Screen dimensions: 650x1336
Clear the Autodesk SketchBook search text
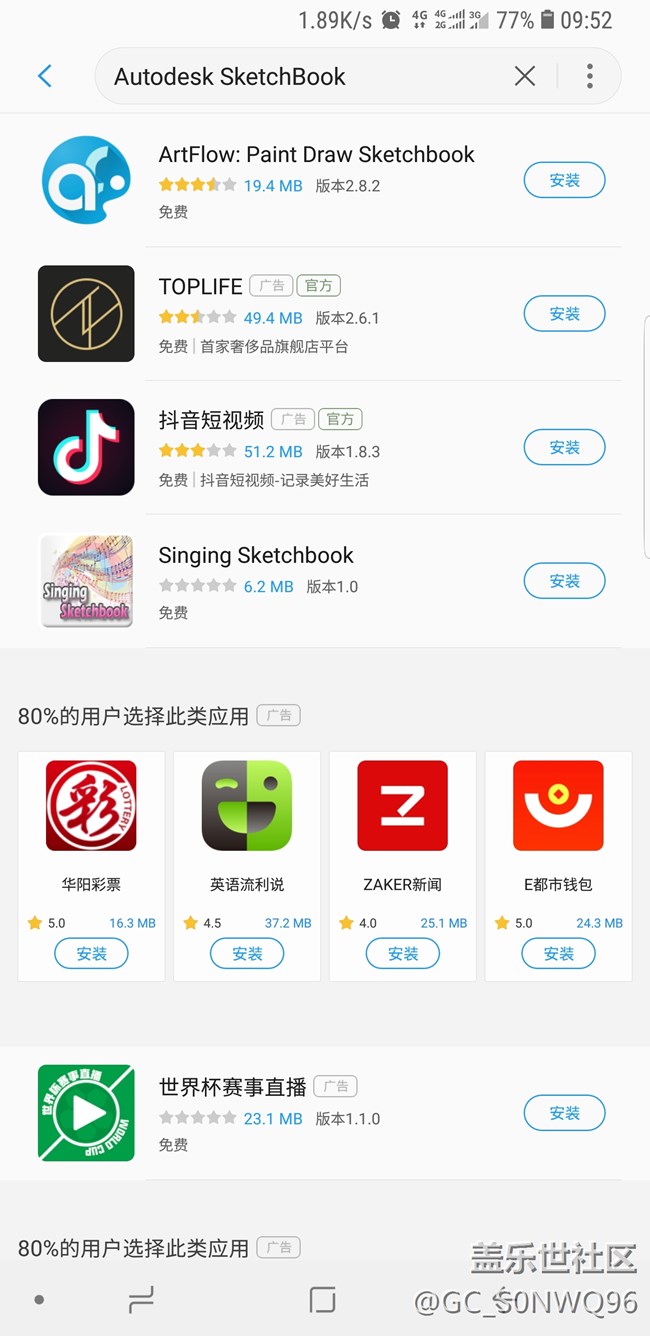[524, 76]
